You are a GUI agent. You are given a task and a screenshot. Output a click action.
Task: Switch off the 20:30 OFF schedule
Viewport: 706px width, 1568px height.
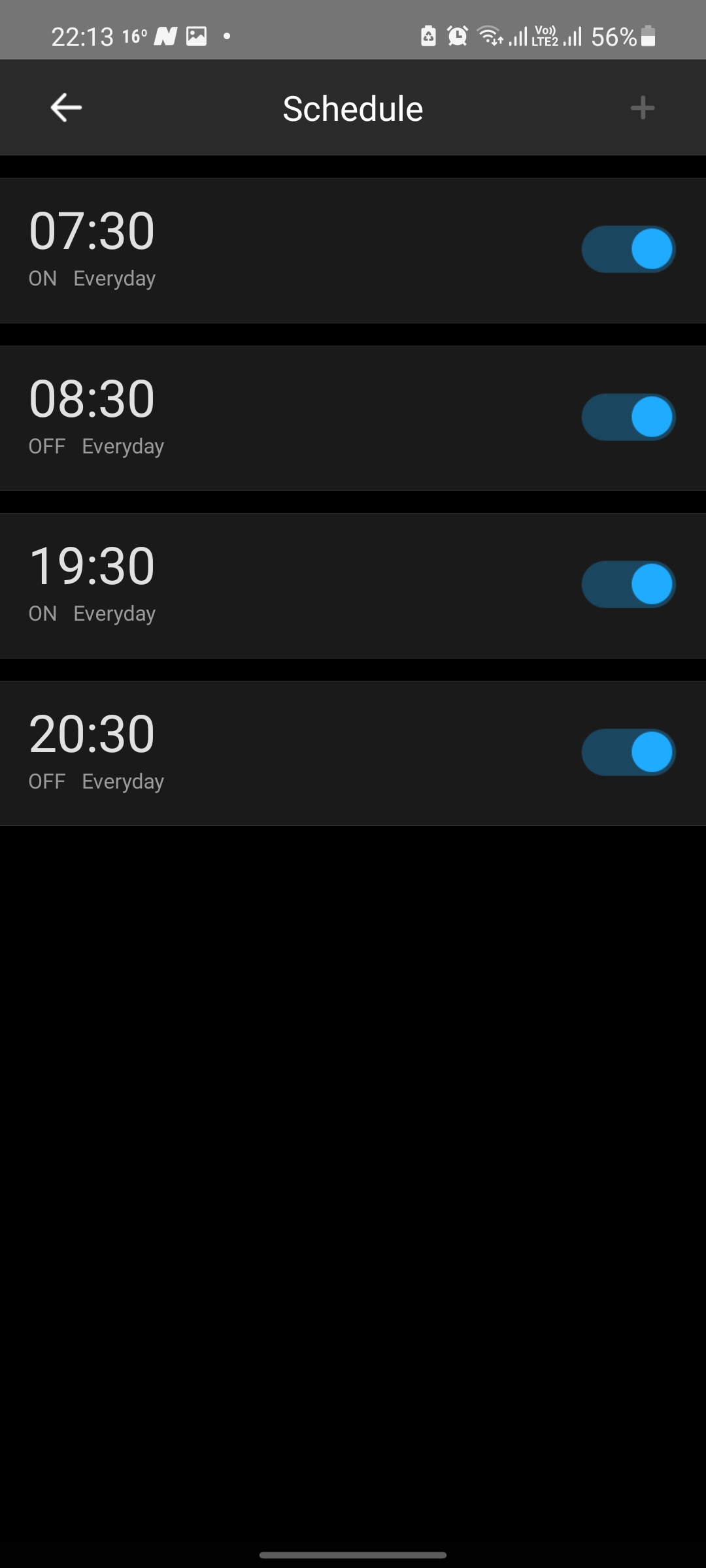point(628,753)
